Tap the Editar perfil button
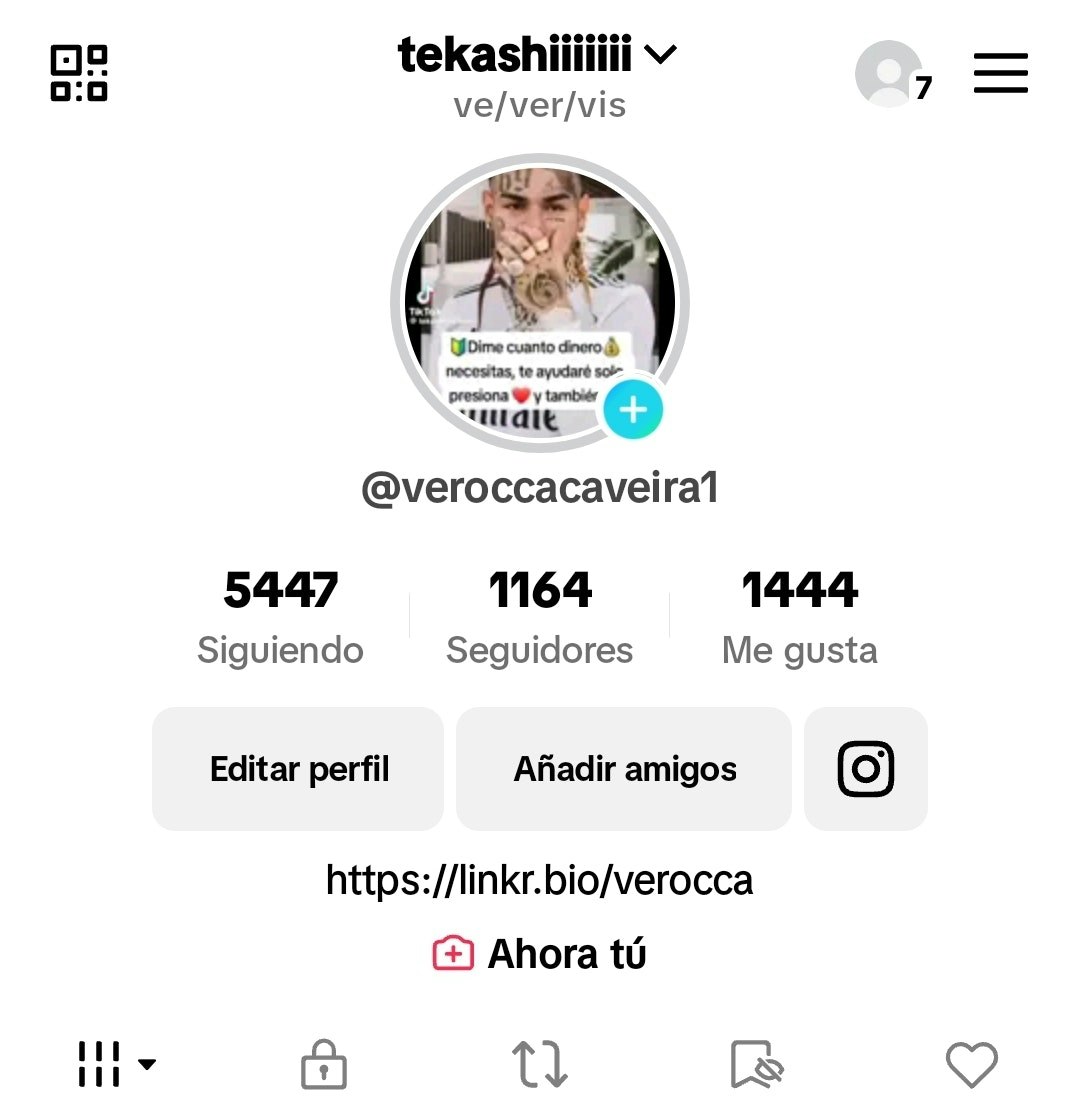 pyautogui.click(x=298, y=769)
